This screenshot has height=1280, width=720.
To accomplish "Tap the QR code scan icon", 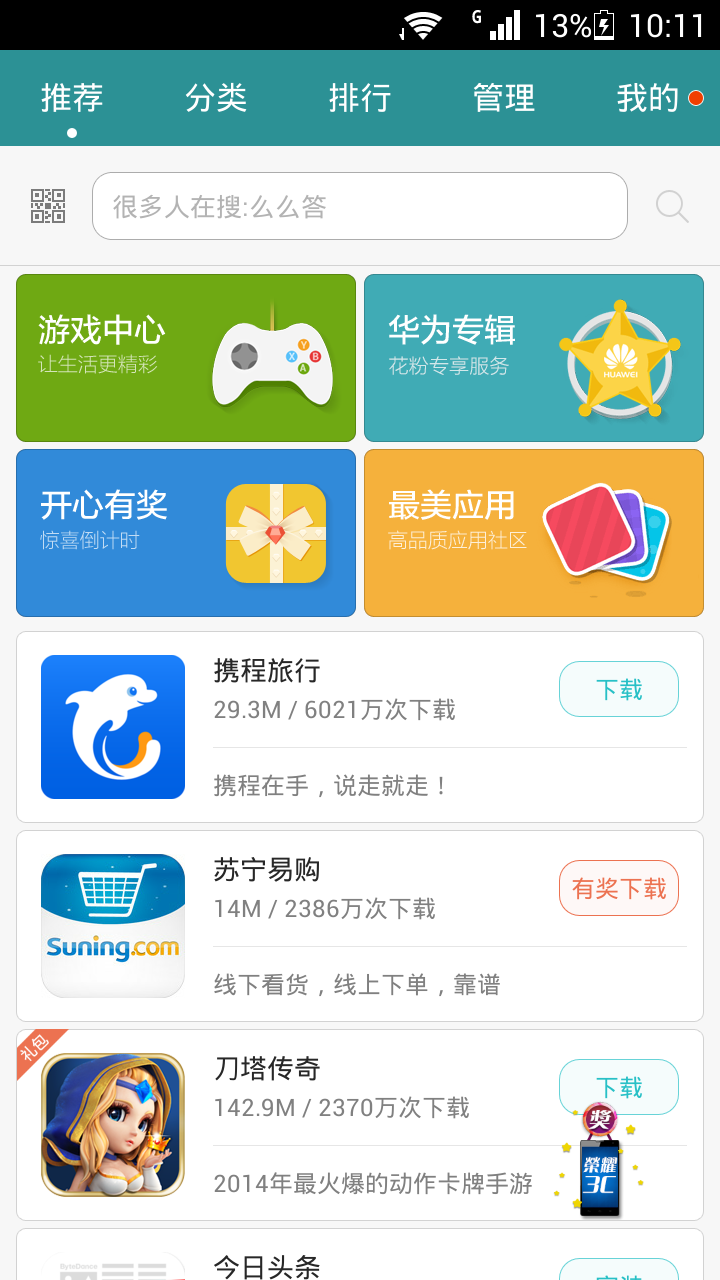I will [x=47, y=206].
